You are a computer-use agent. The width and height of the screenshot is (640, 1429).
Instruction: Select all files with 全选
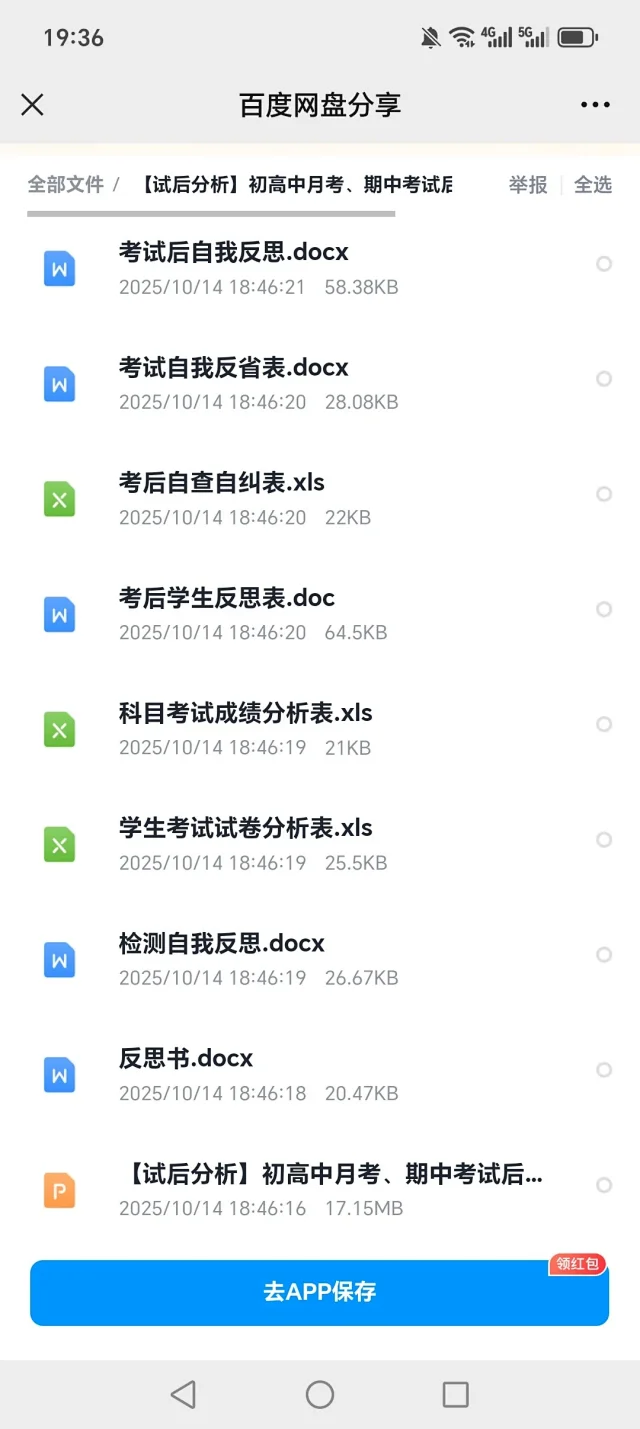coord(592,185)
